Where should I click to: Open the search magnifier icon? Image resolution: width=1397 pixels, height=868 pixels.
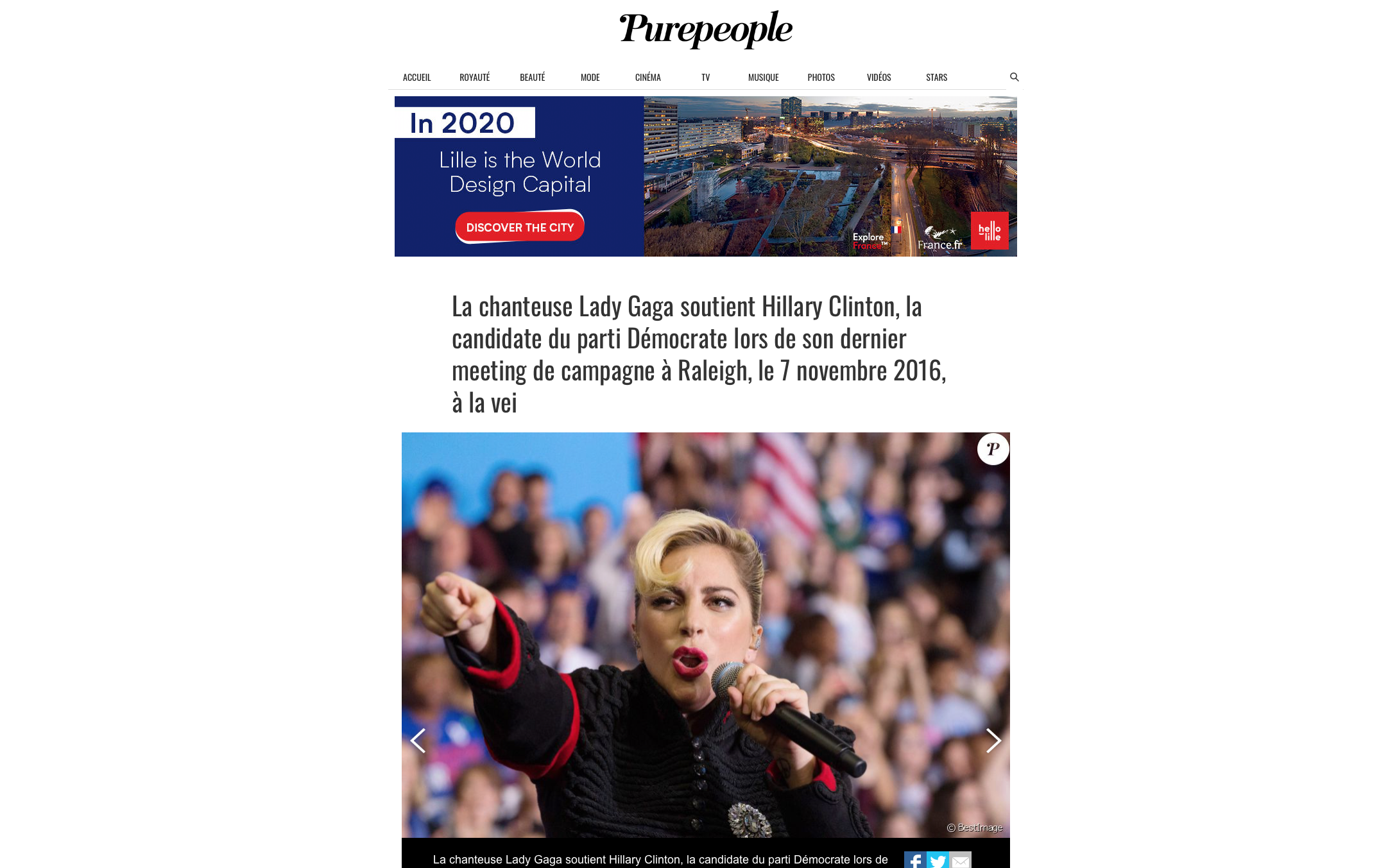point(1014,77)
